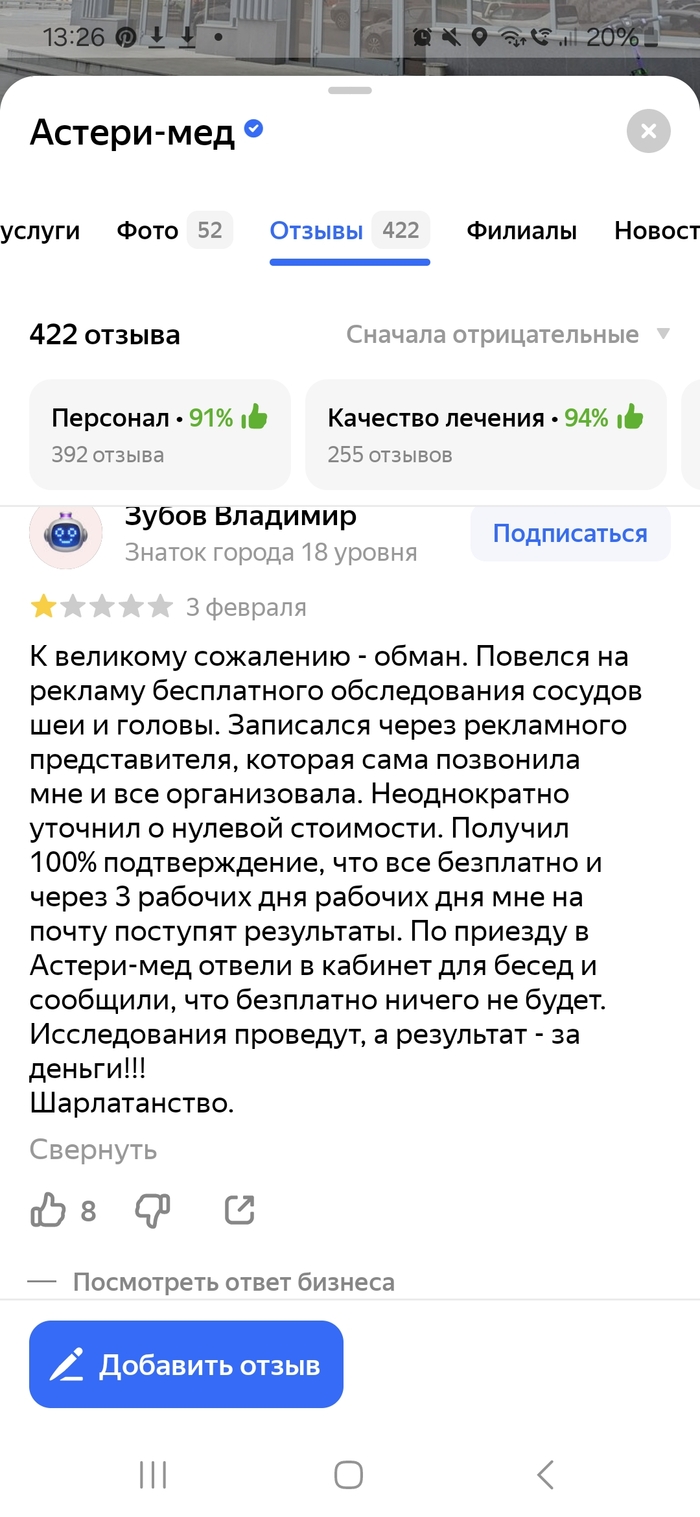Expand Посмотреть ответ бизнеса
700x1517 pixels.
[233, 1282]
